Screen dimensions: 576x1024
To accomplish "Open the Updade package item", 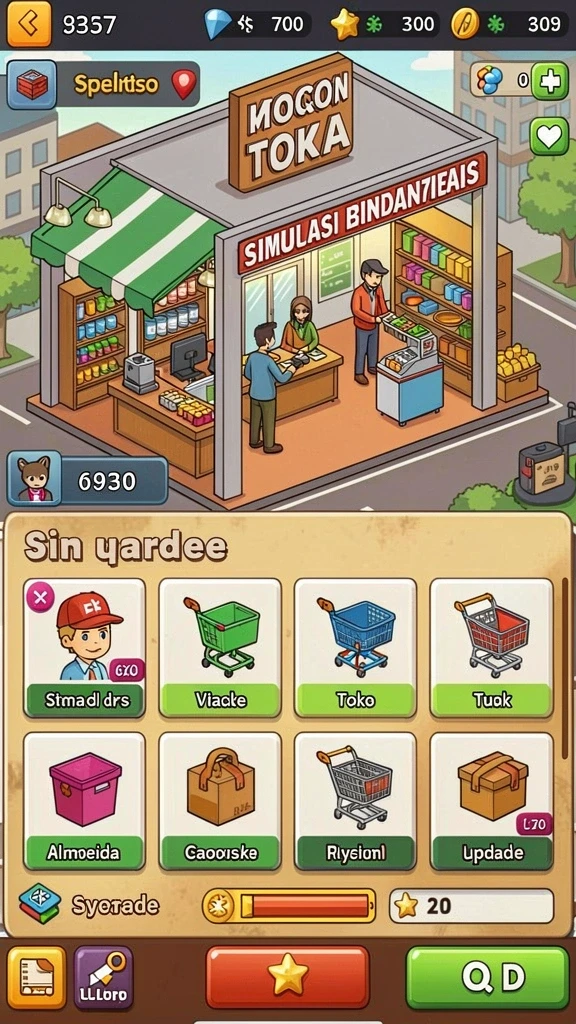I will coord(491,801).
